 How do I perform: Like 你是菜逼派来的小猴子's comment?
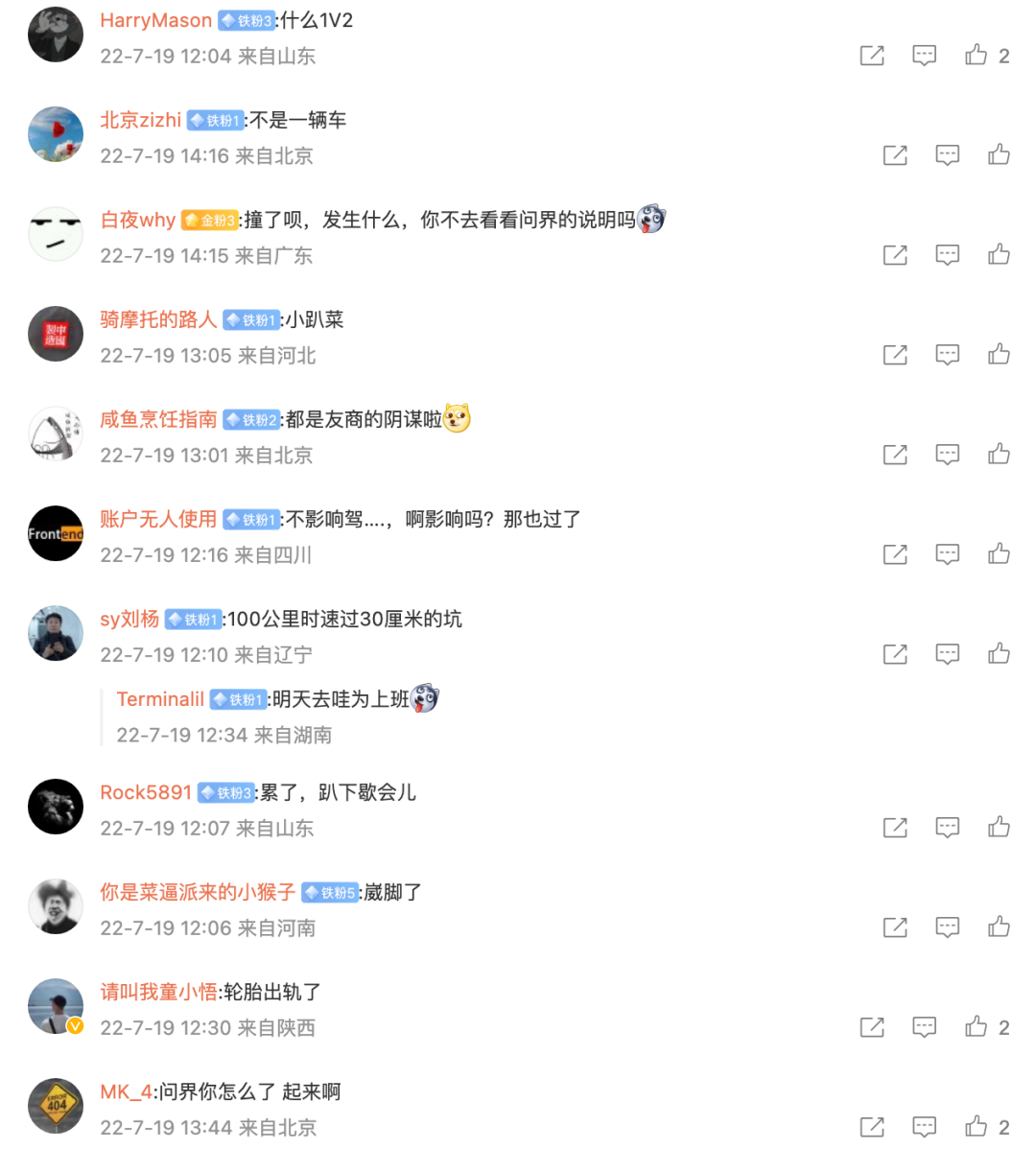click(999, 927)
